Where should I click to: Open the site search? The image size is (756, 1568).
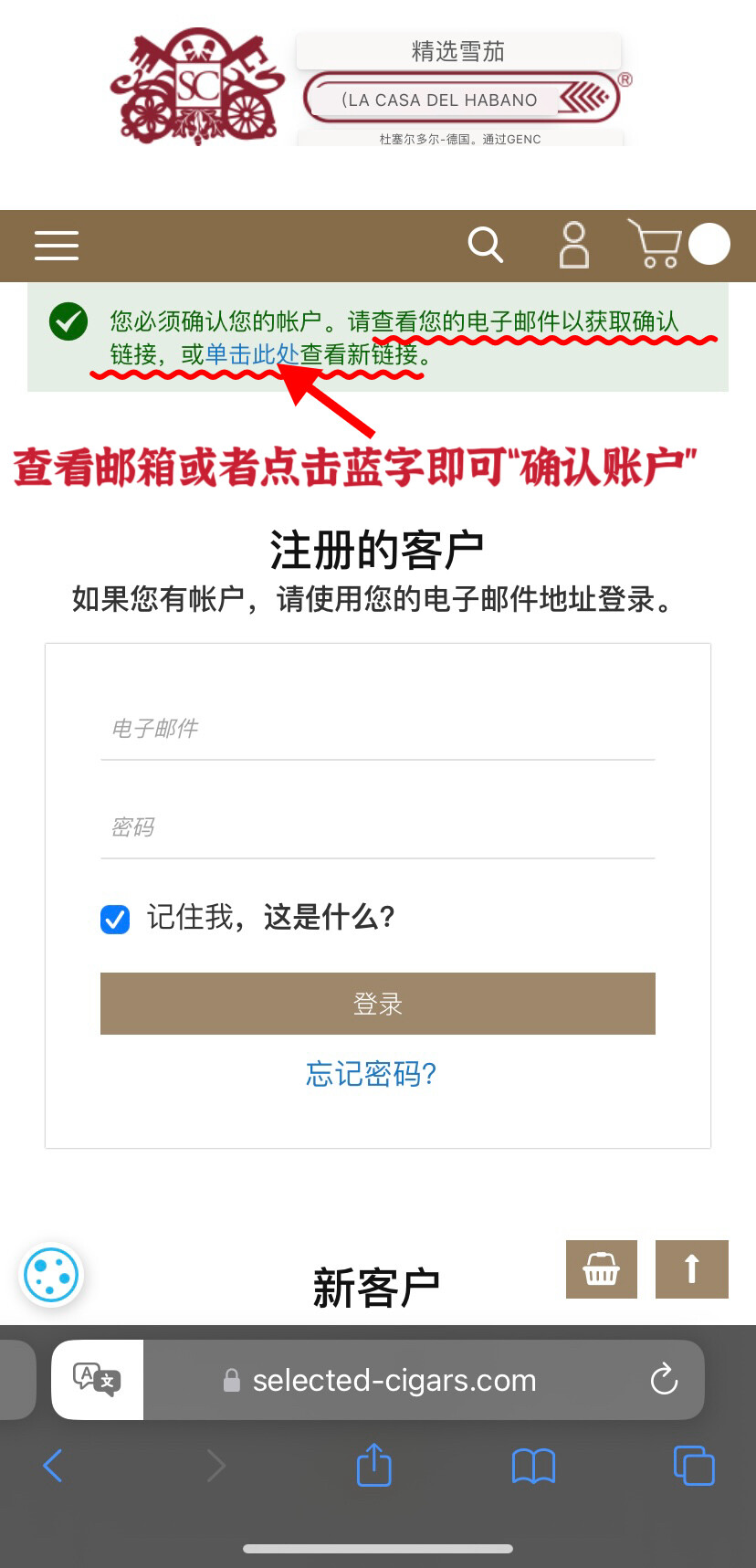click(485, 245)
